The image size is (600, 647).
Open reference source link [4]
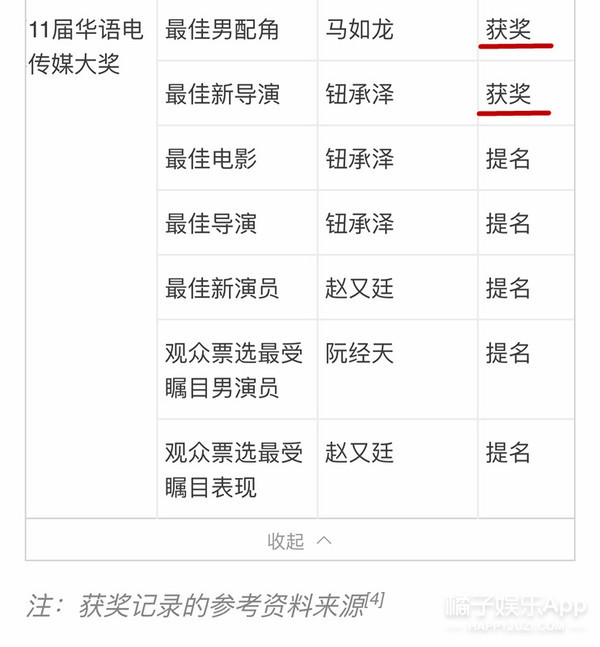click(x=375, y=599)
